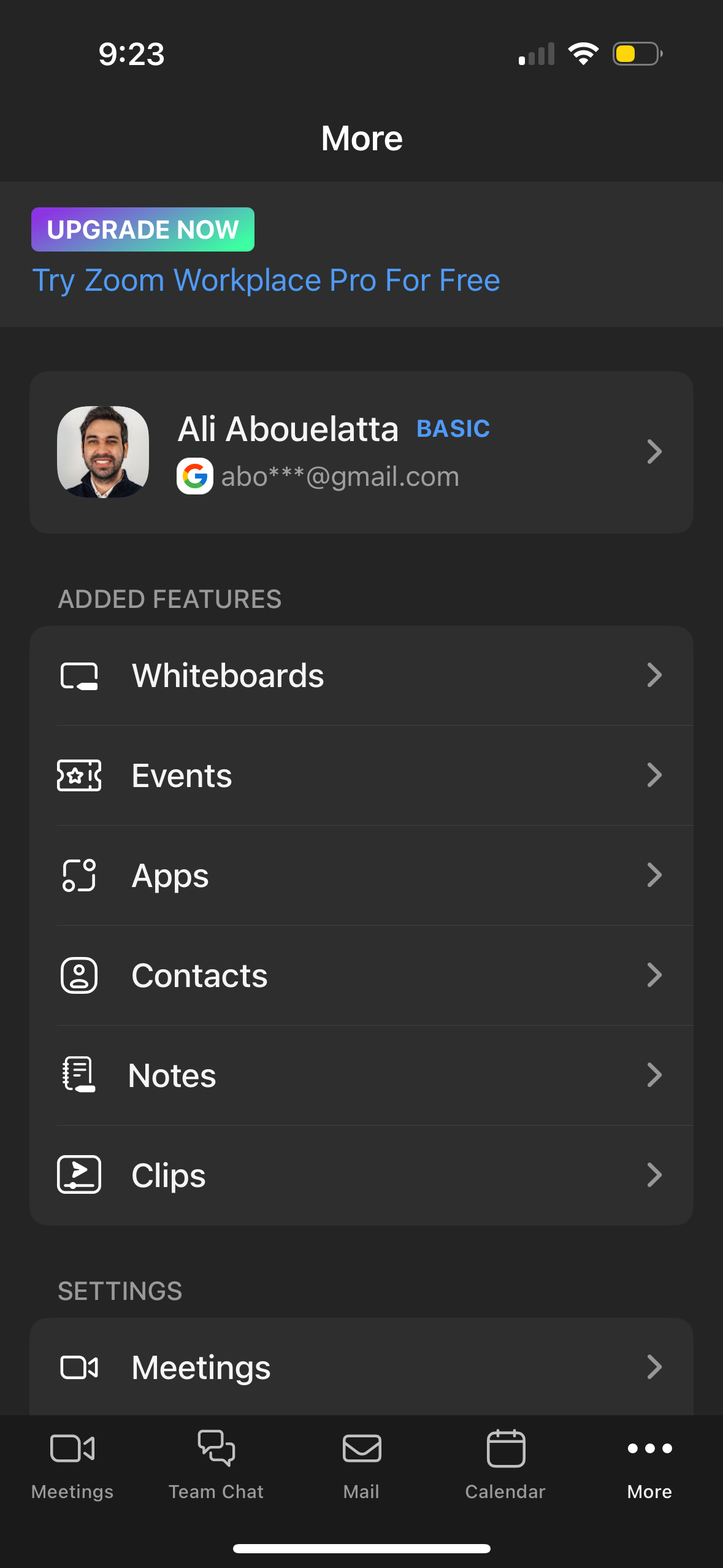Viewport: 723px width, 1568px height.
Task: Select the Clips icon
Action: [x=78, y=1174]
